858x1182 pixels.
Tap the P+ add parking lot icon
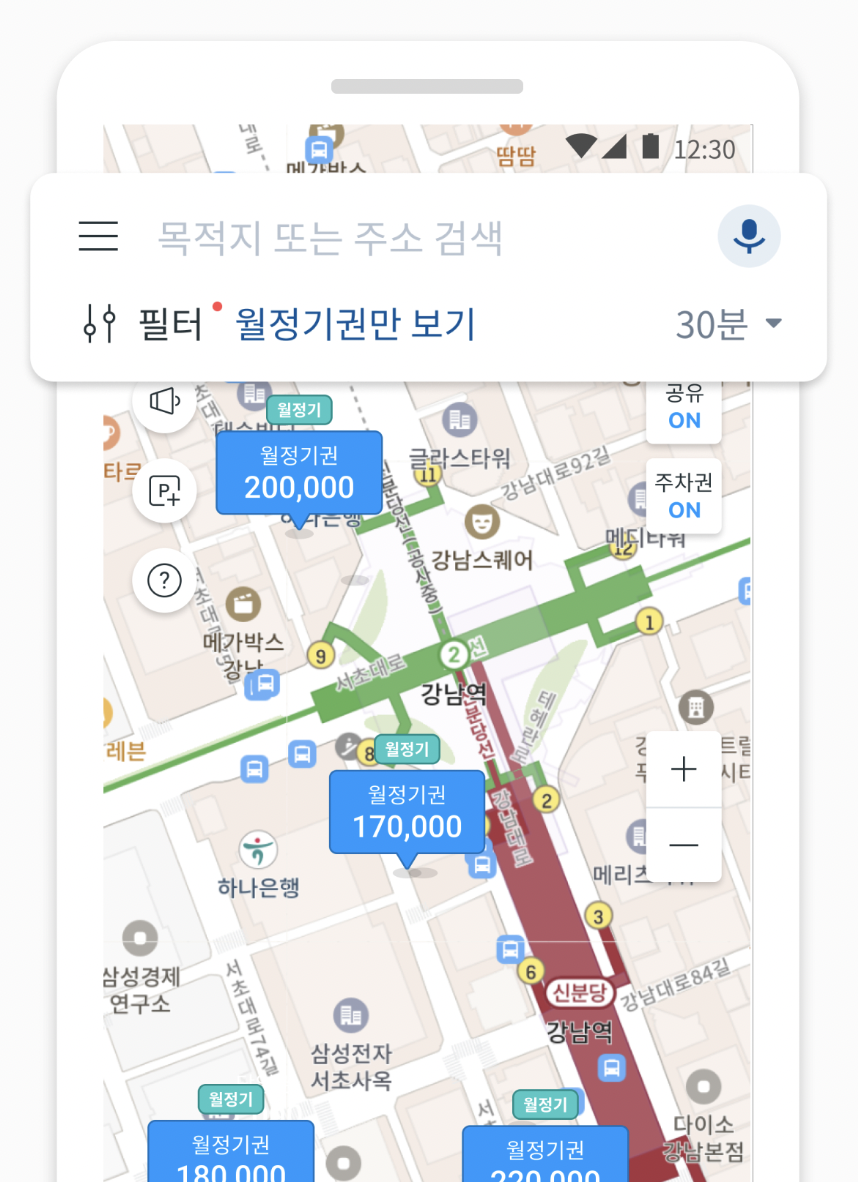tap(163, 492)
